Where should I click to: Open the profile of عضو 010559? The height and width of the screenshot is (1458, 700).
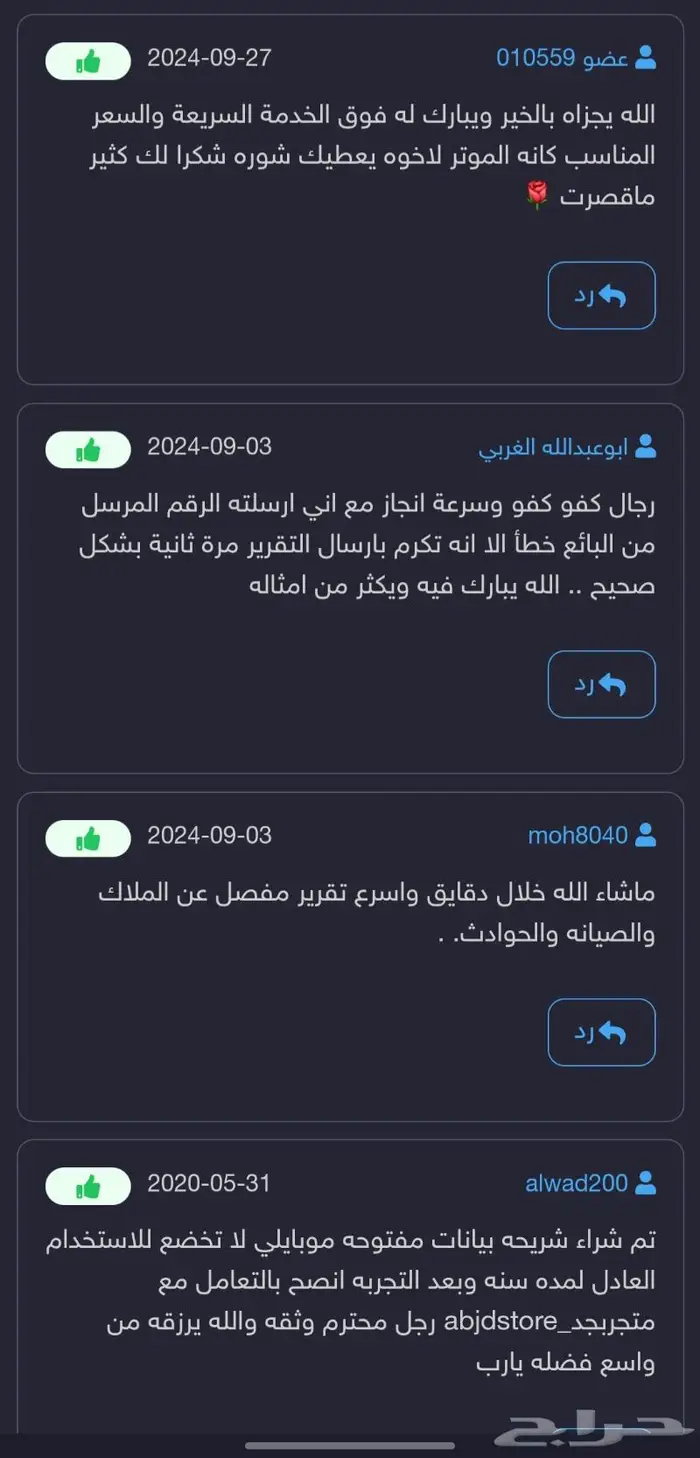point(575,58)
